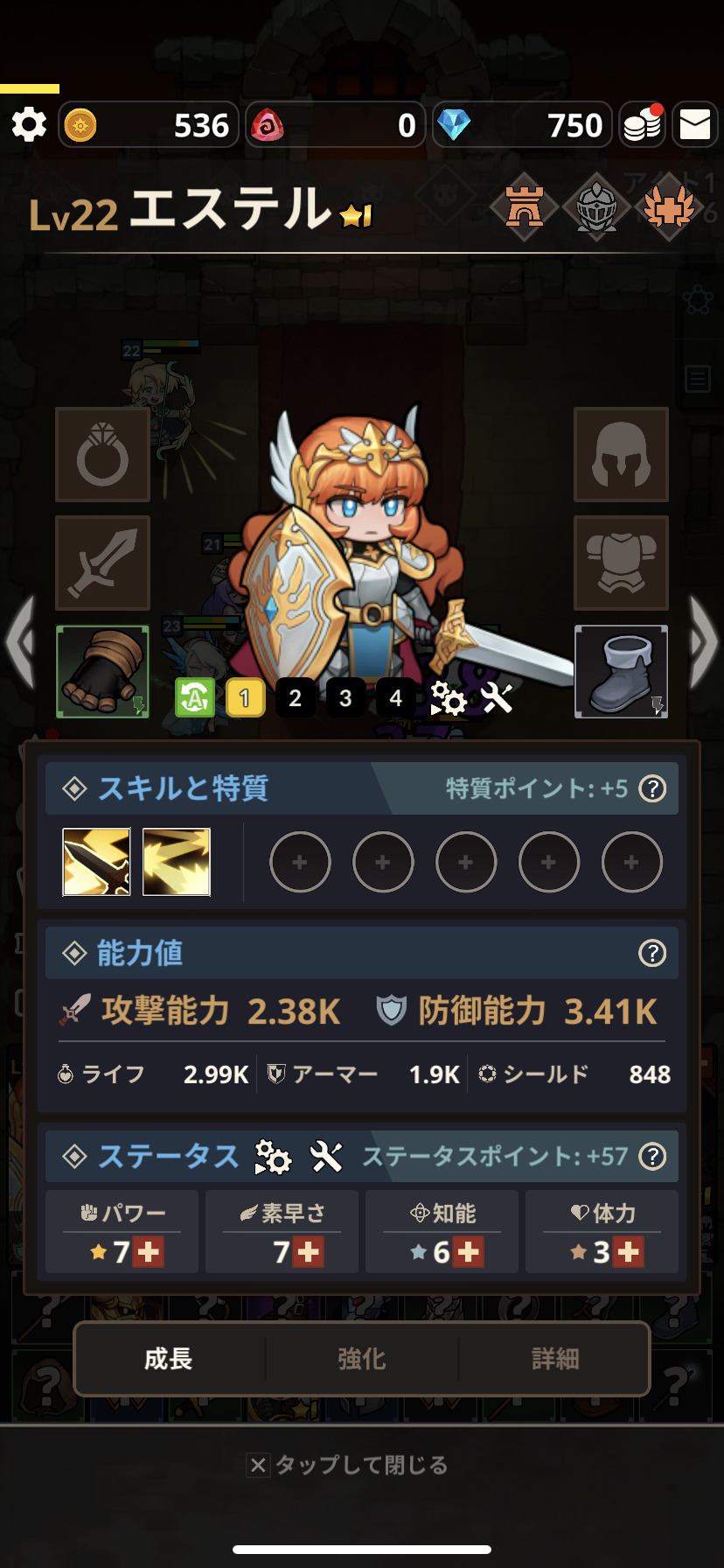724x1568 pixels.
Task: Show previous hero with left arrow
Action: point(21,641)
